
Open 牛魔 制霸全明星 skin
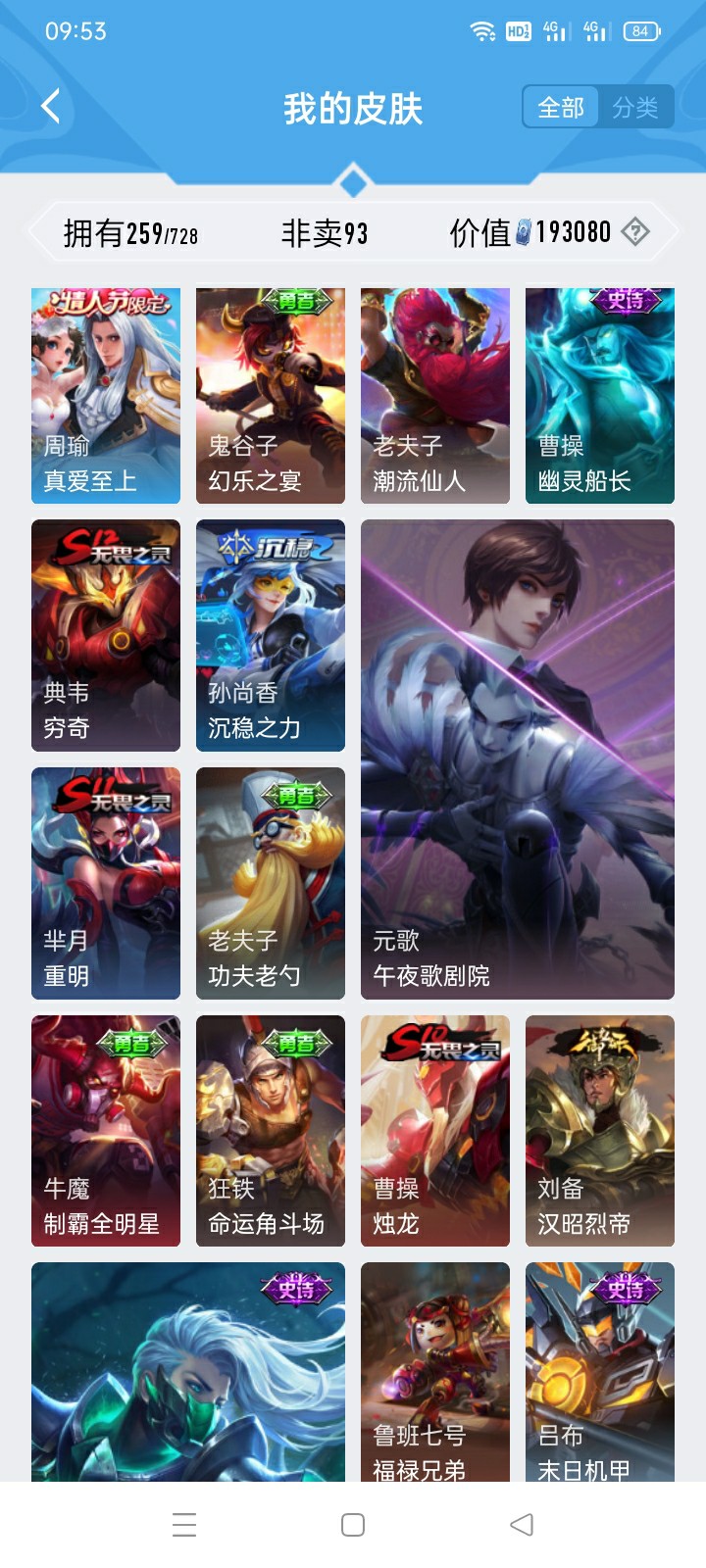(x=106, y=1131)
